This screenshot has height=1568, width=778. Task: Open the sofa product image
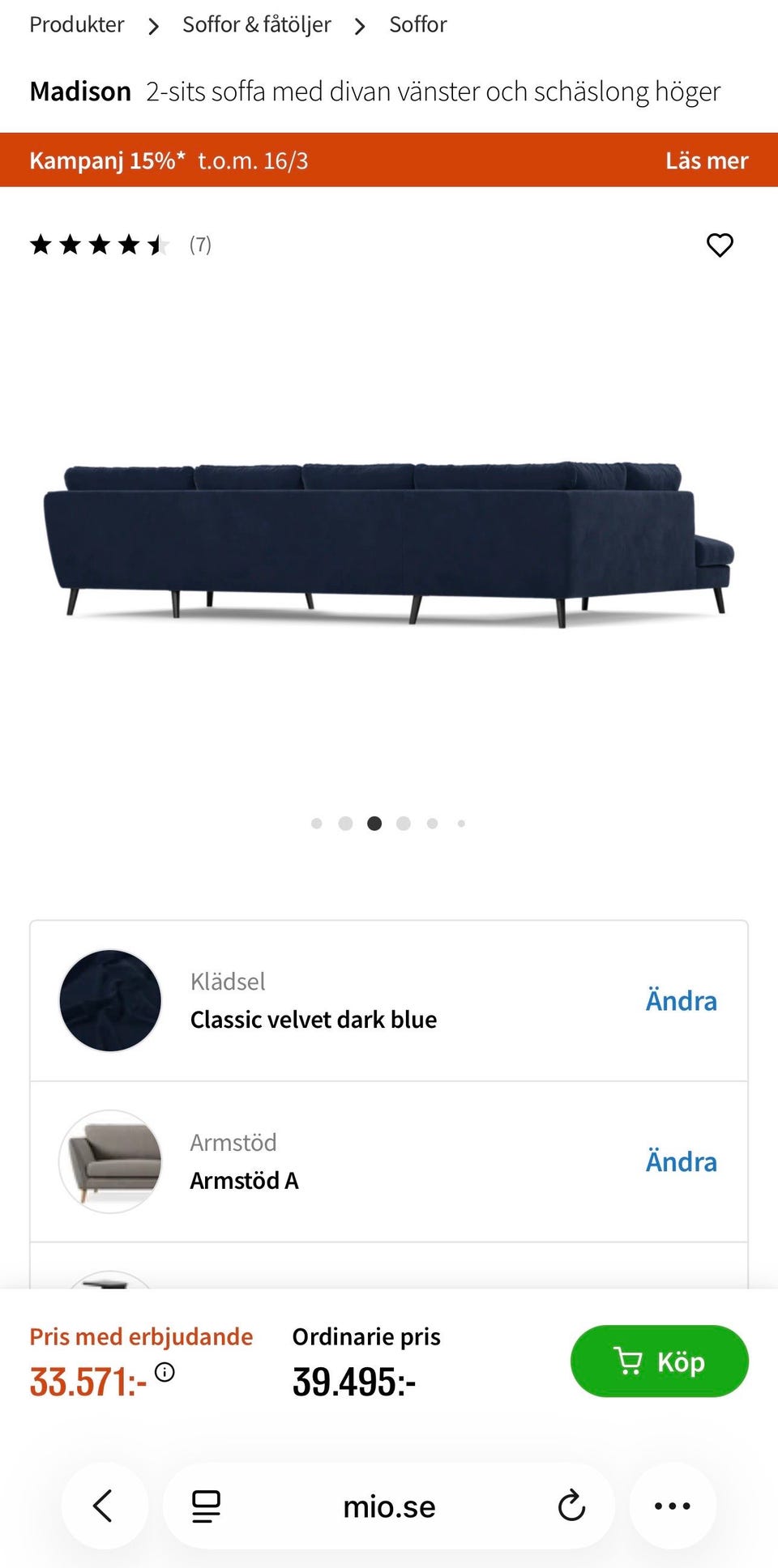tap(389, 543)
